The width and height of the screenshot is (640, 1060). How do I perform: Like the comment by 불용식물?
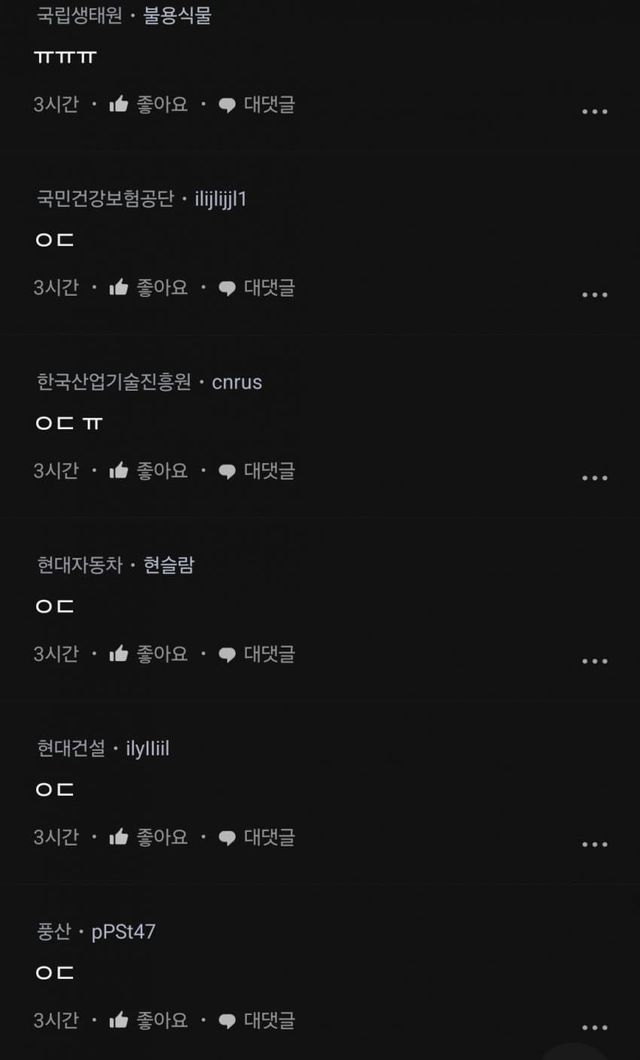(148, 104)
